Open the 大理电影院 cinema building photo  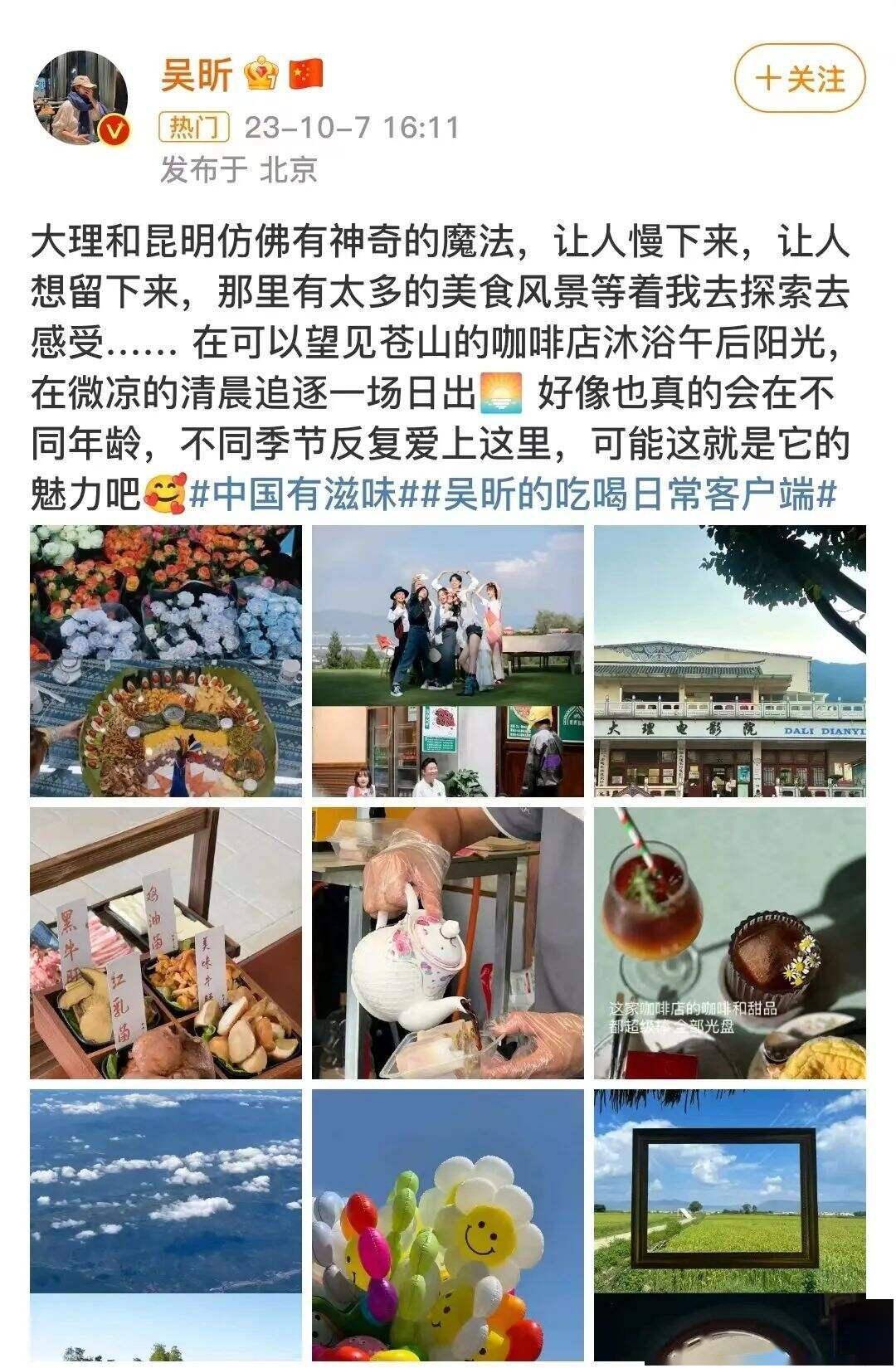pyautogui.click(x=730, y=664)
